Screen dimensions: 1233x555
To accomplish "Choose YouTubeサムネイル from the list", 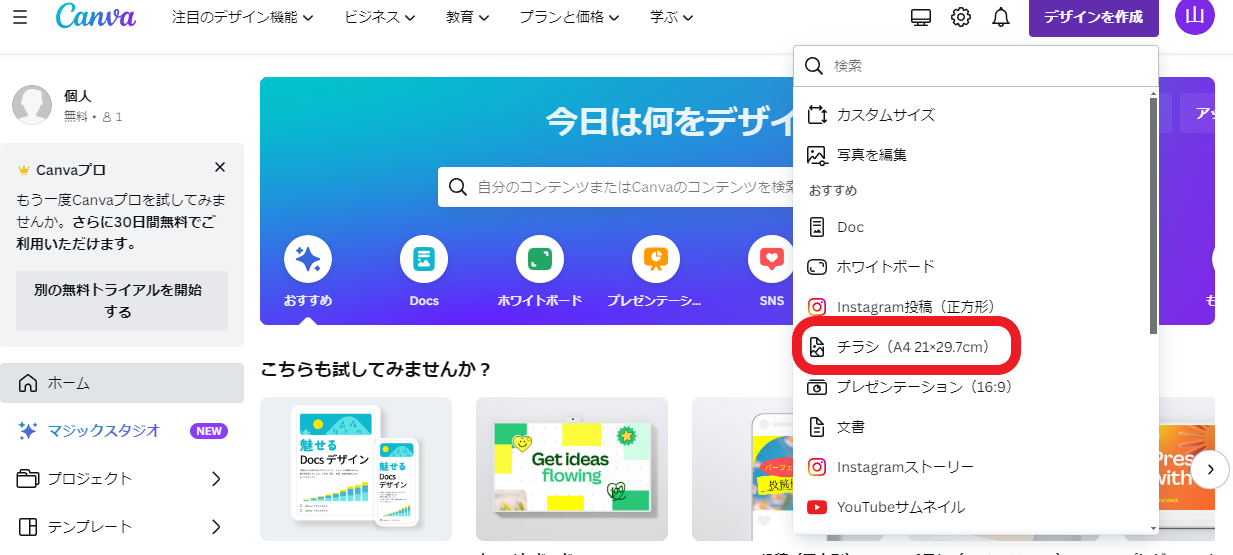I will 900,507.
